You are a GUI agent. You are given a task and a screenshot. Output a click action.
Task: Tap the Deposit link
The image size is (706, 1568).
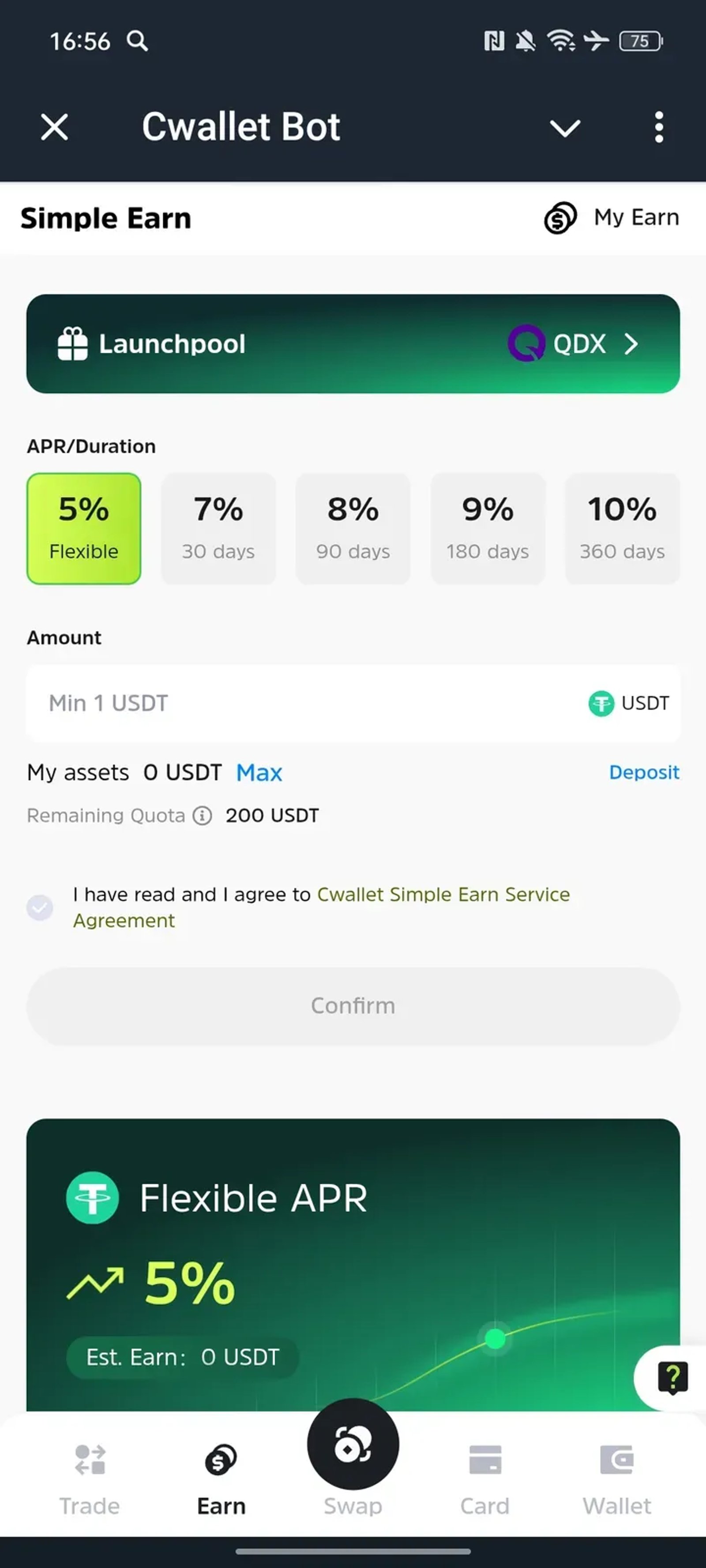(x=644, y=772)
